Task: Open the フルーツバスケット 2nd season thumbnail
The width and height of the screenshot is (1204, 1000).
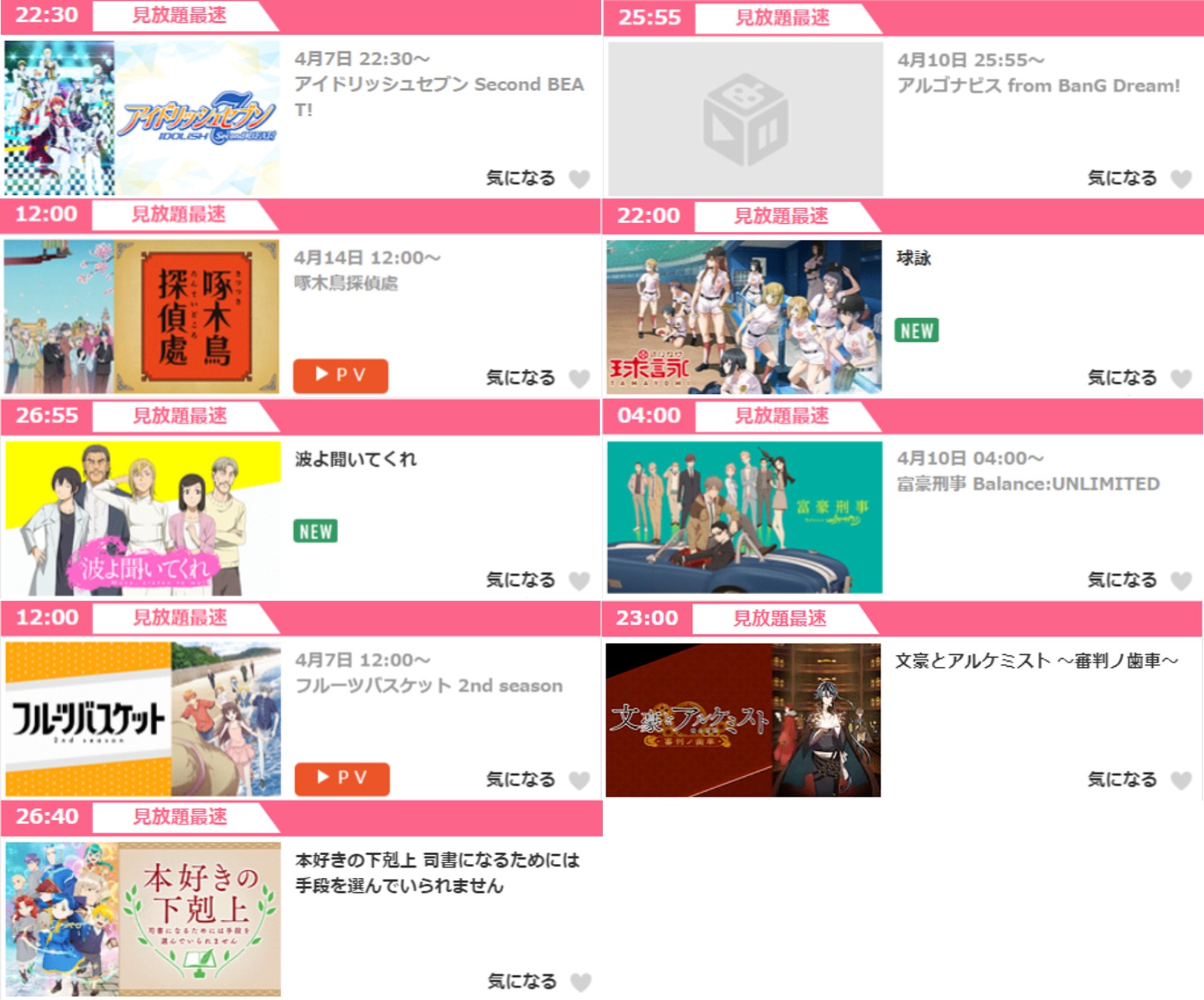Action: [143, 720]
